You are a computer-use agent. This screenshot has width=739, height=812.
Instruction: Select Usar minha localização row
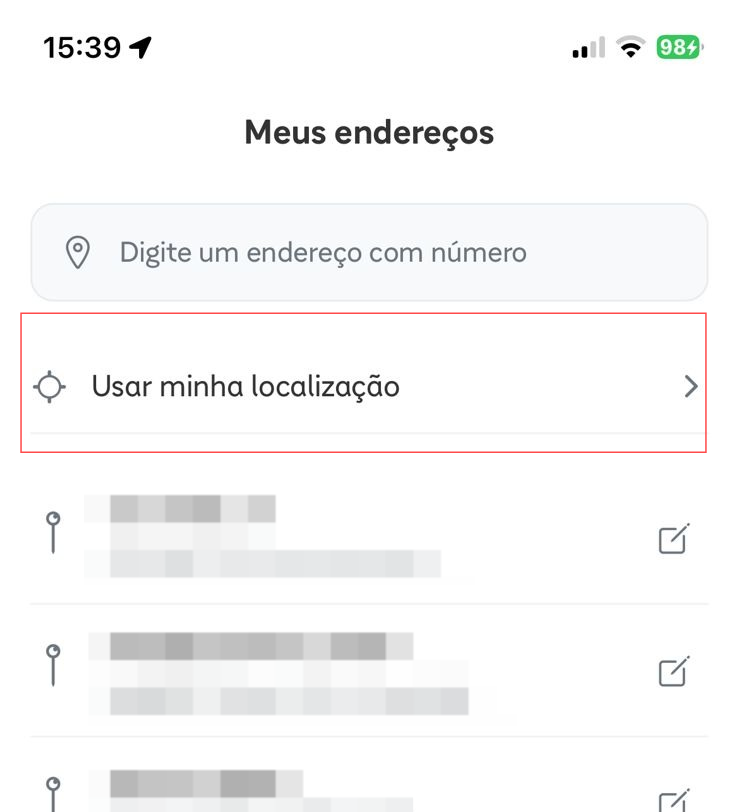coord(366,386)
